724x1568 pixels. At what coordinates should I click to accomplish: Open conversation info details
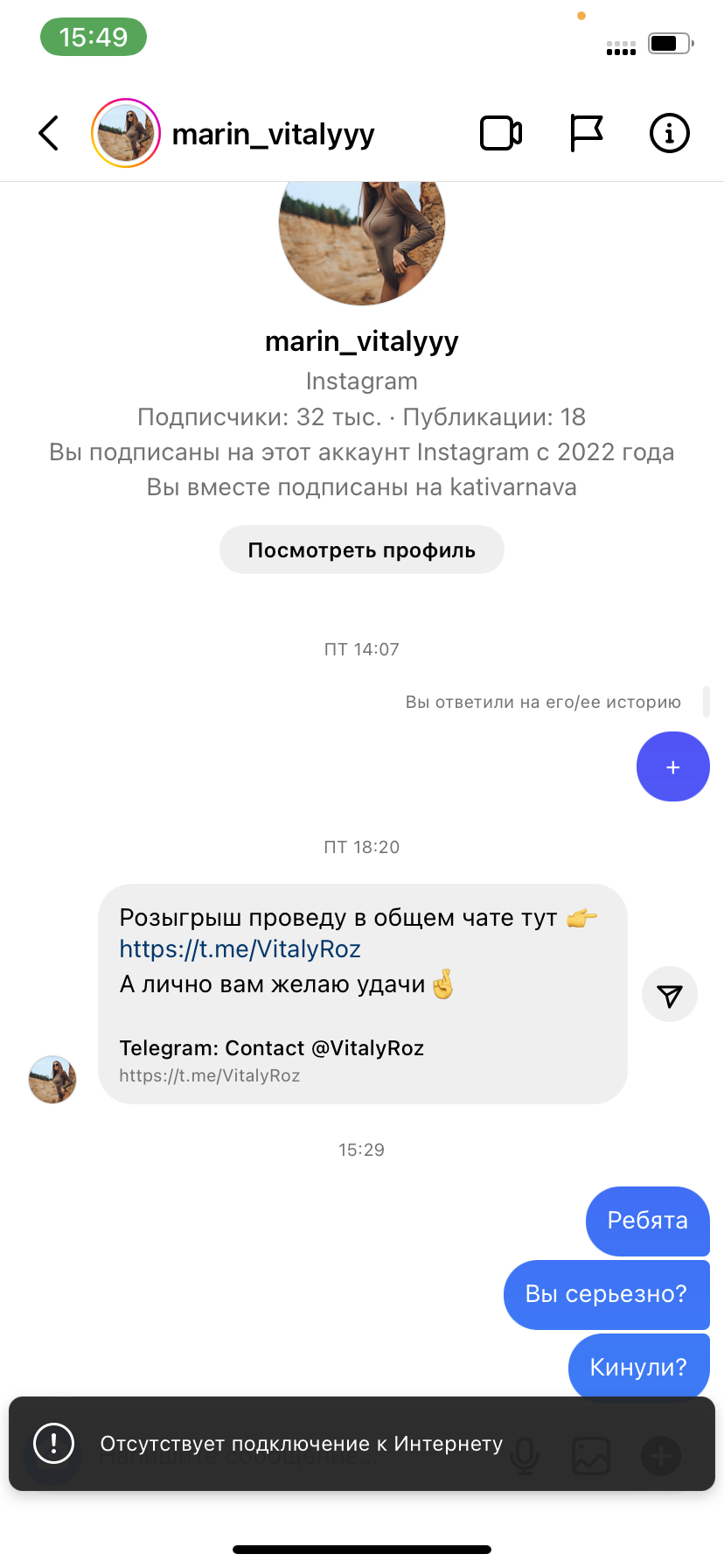669,133
